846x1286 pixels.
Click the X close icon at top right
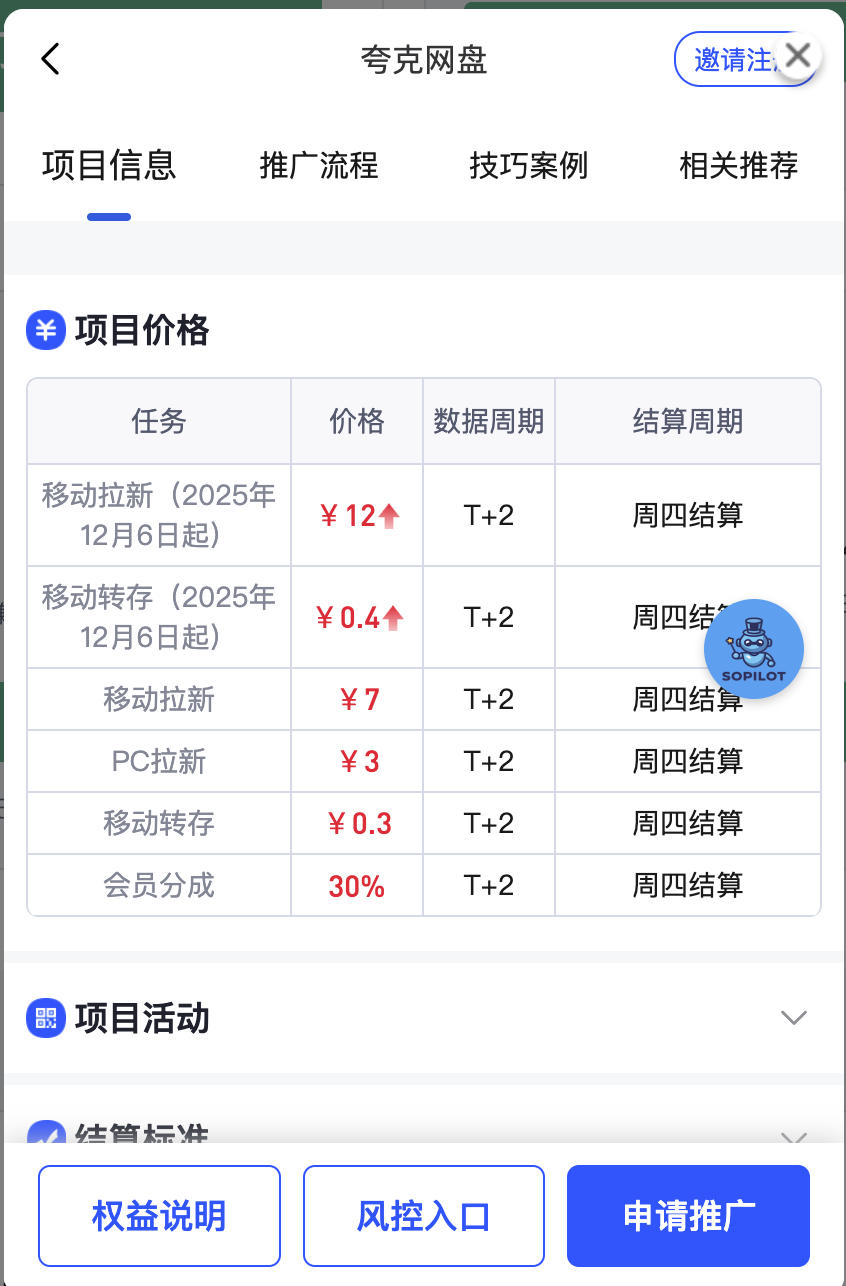point(797,57)
